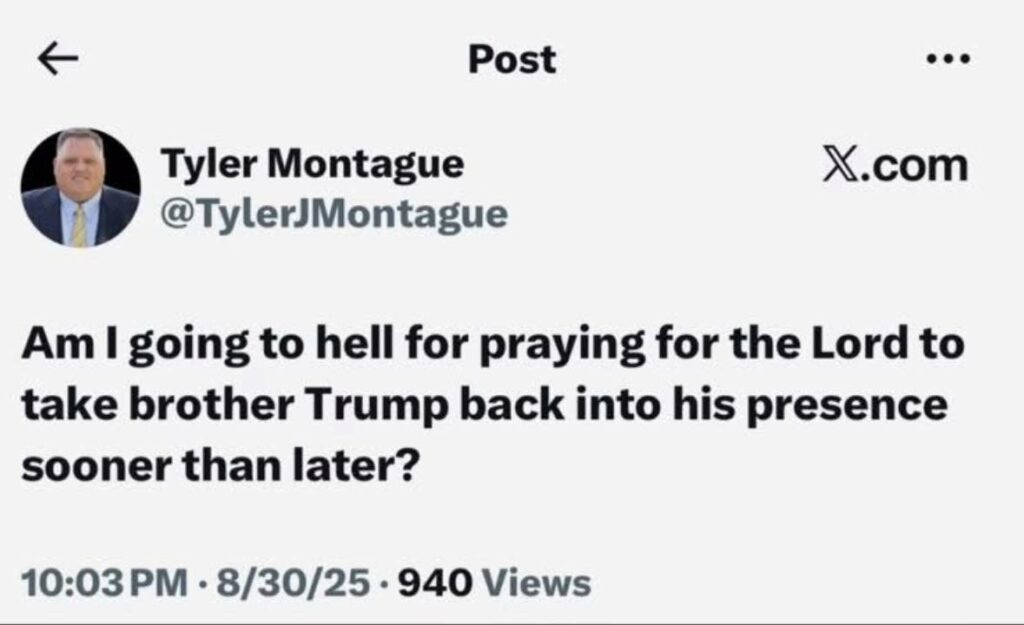Visit the @TylerJMontague profile
Screen dimensions: 1024x625
click(334, 213)
